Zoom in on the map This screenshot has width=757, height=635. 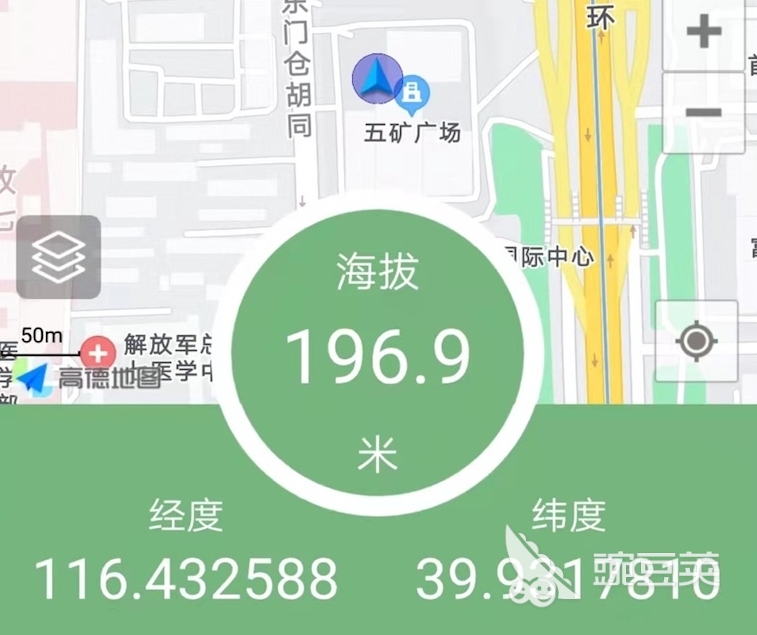[704, 33]
